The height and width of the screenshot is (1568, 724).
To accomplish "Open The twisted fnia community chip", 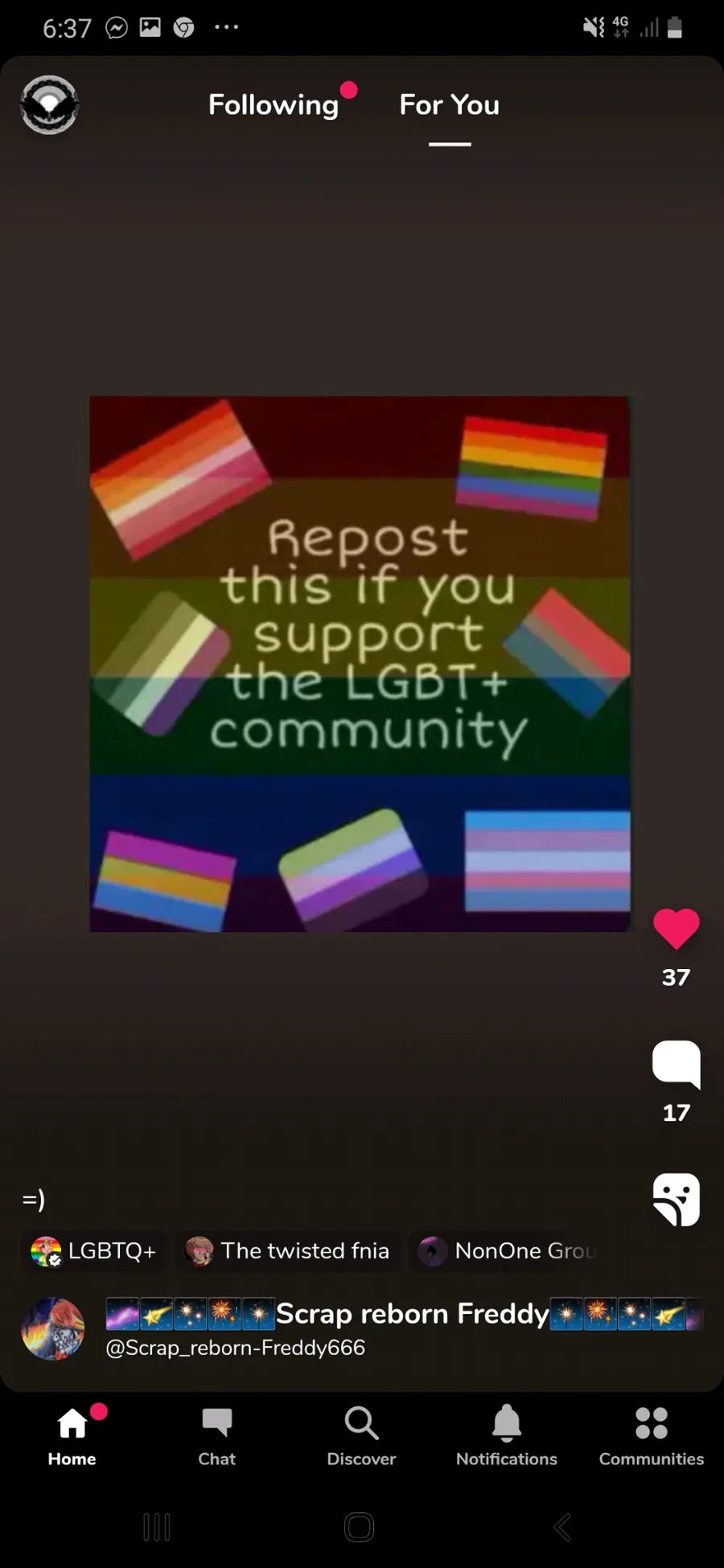I will tap(288, 1251).
